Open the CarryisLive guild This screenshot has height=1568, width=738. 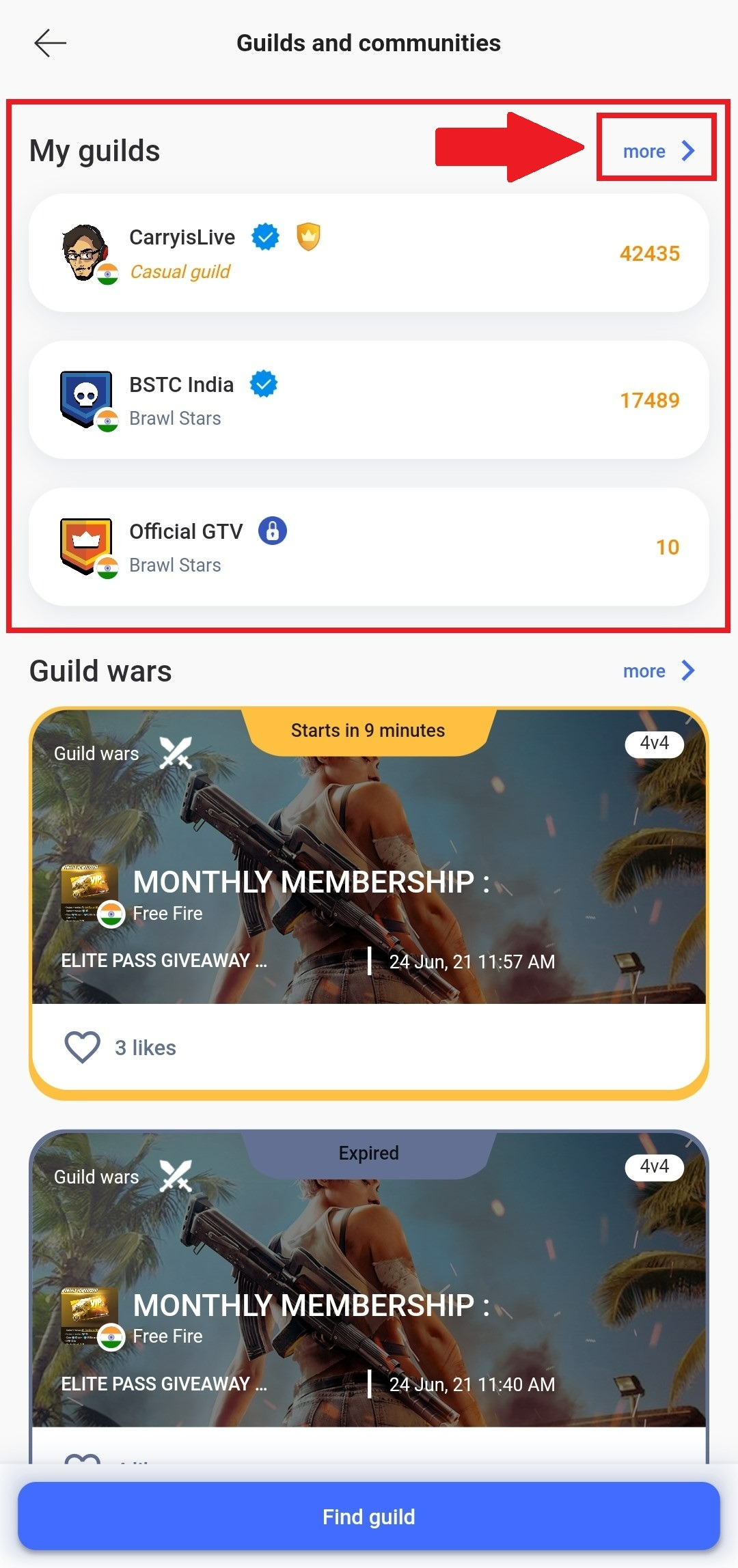tap(369, 253)
